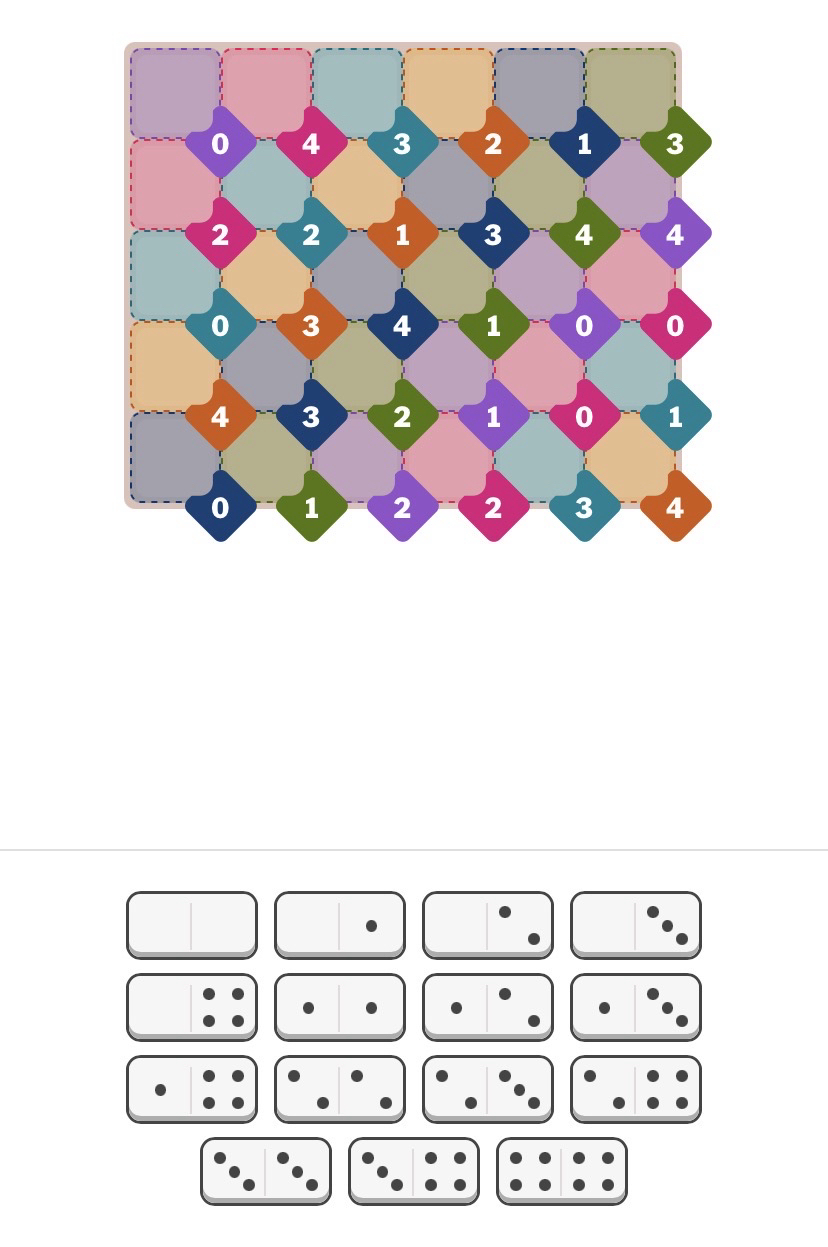Pick the one-one domino tile
Viewport: 828px width, 1247px height.
click(340, 1007)
